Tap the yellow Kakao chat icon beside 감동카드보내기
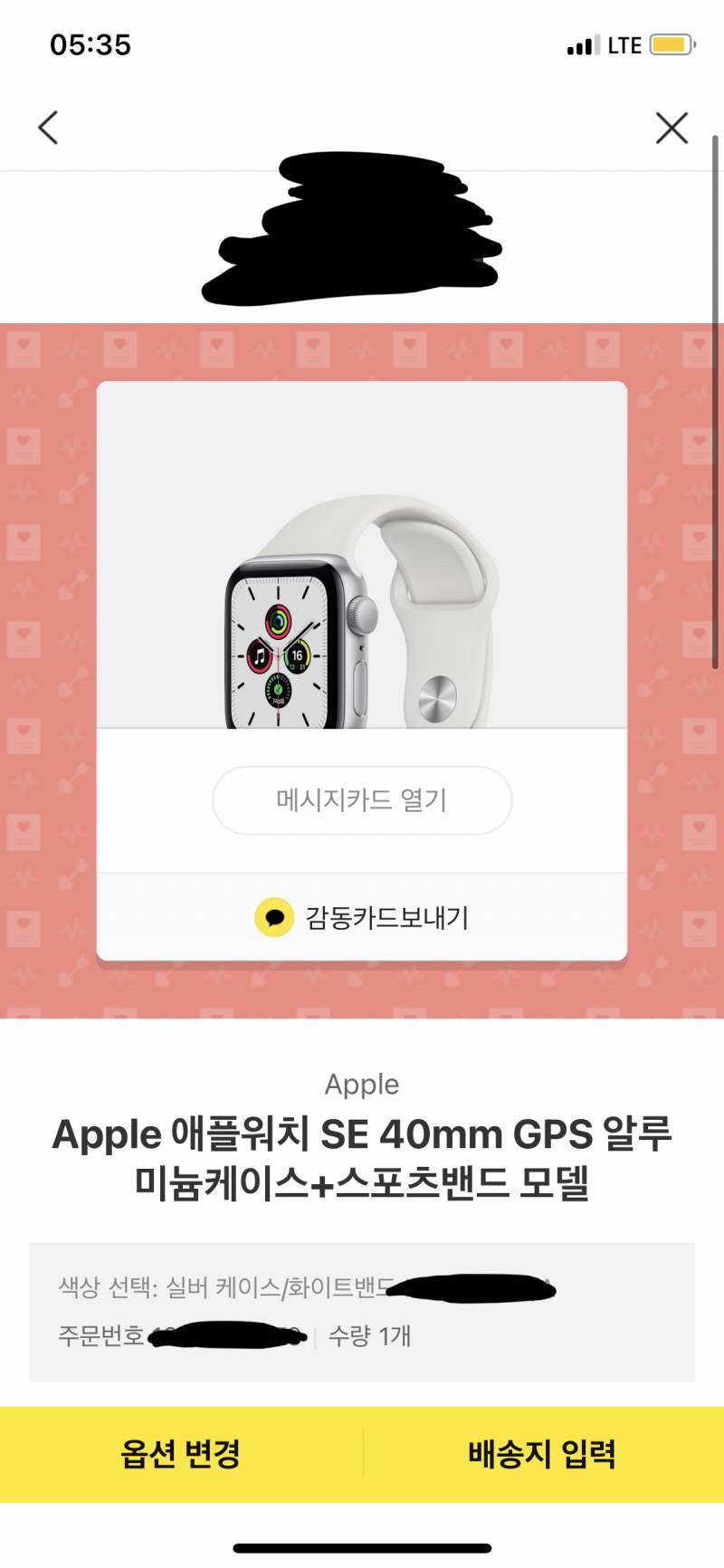The width and height of the screenshot is (724, 1568). pyautogui.click(x=273, y=917)
